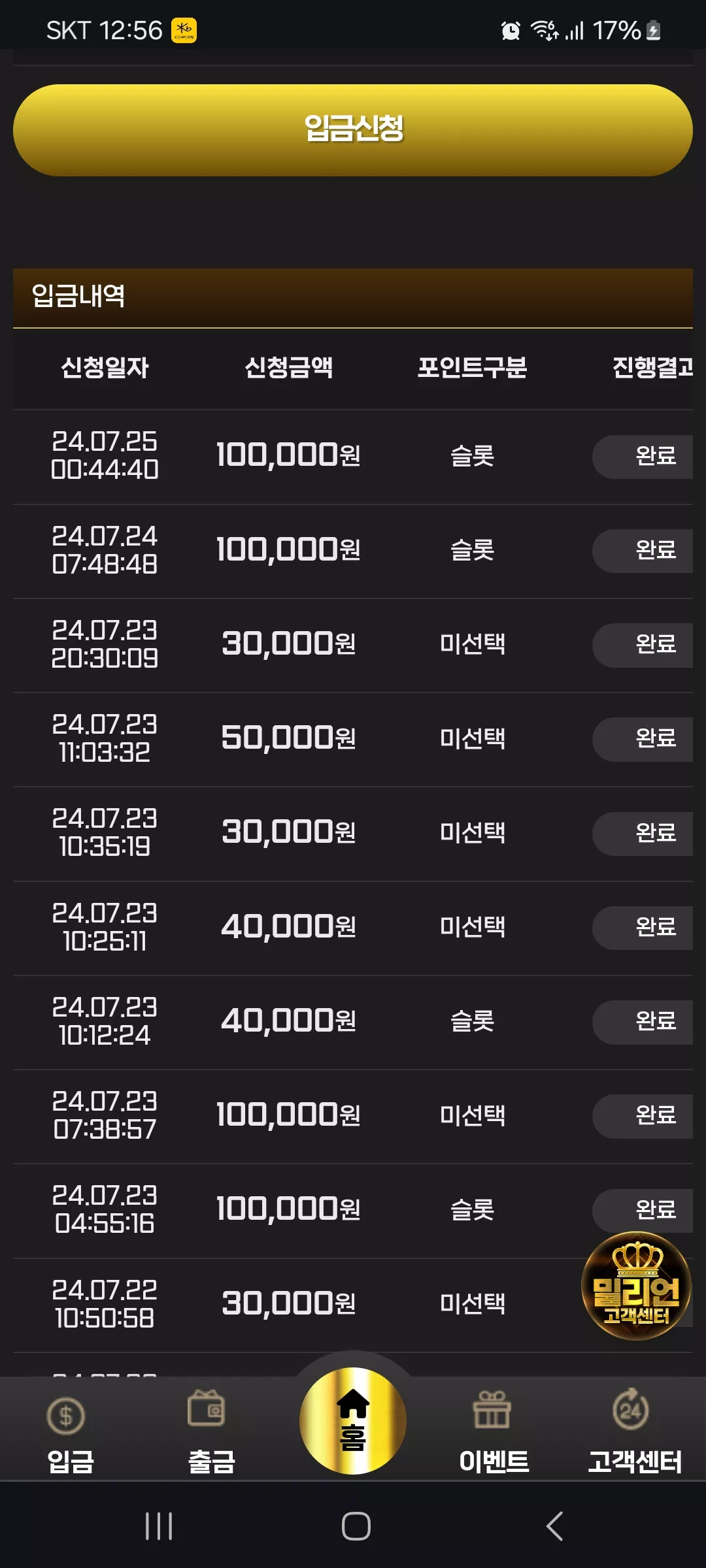
Task: Tap 완료 status for 24.07.23 11:03:32 deposit
Action: [x=643, y=739]
